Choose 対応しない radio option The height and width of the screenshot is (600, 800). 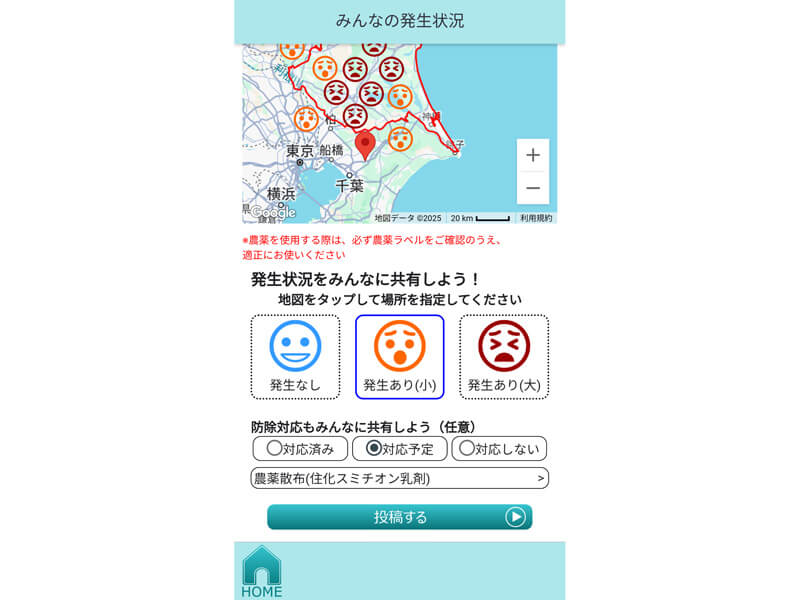point(498,449)
